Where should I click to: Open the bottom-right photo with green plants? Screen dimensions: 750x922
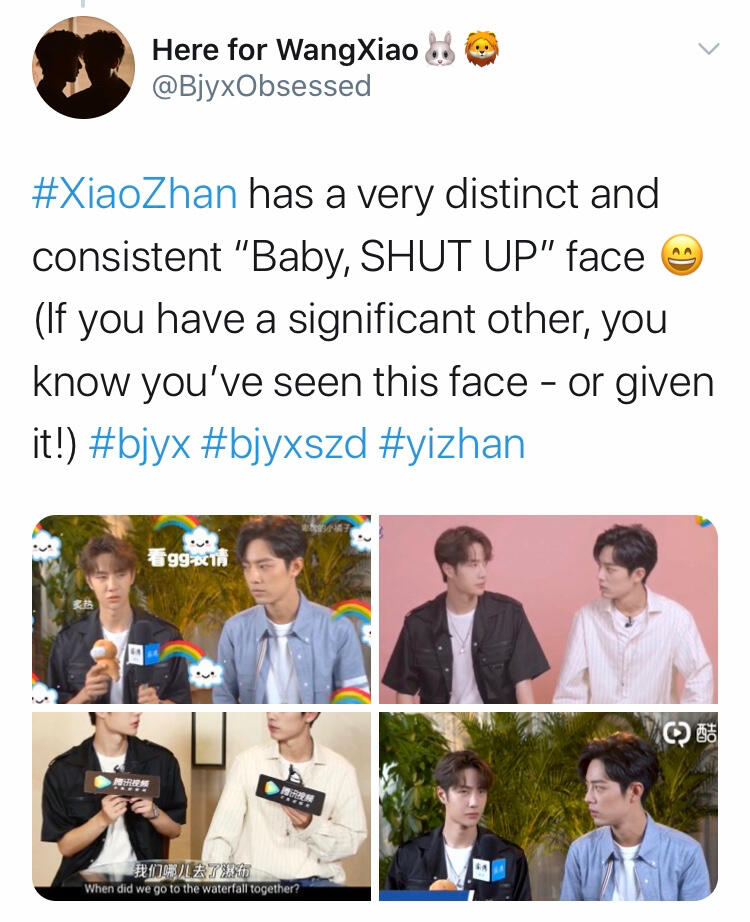[x=548, y=804]
